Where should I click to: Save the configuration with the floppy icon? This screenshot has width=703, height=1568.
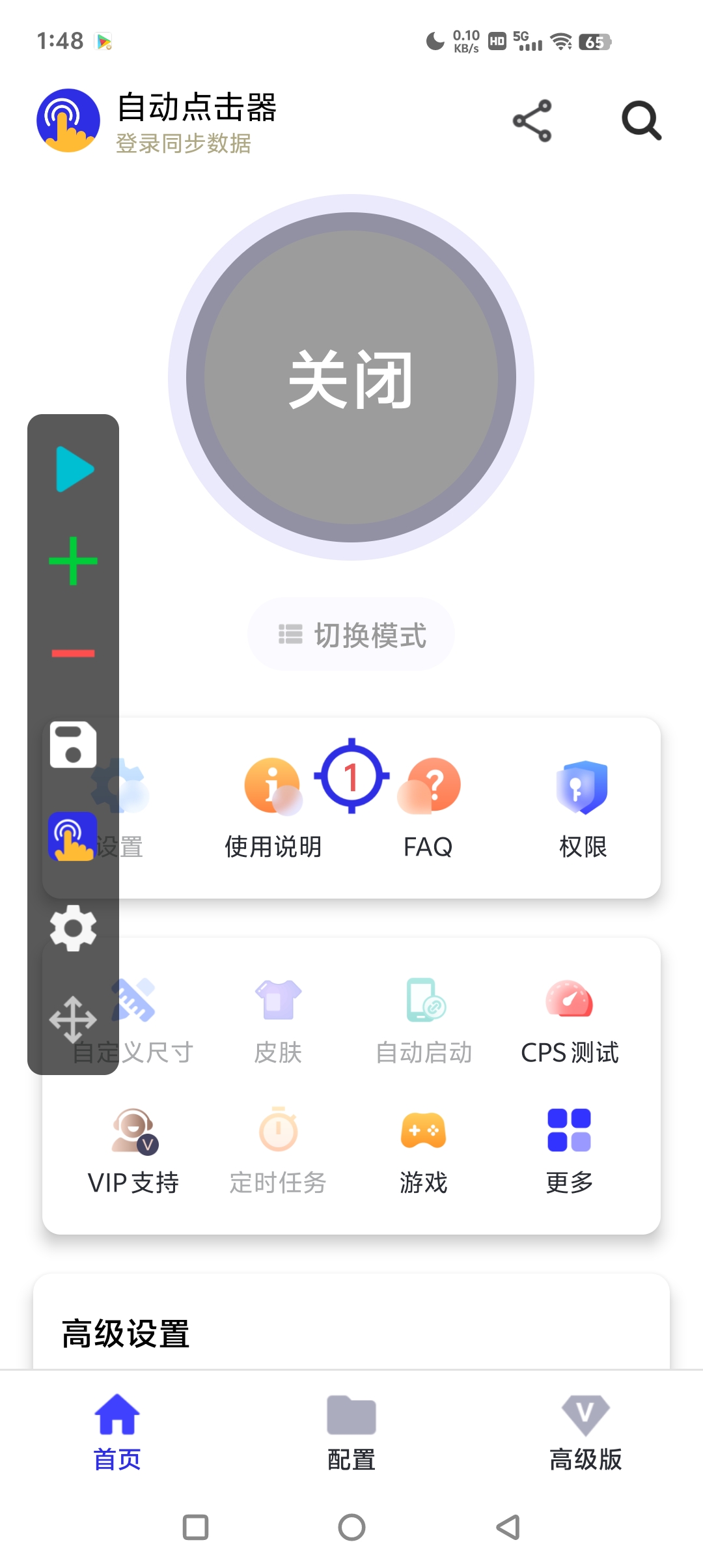tap(74, 745)
